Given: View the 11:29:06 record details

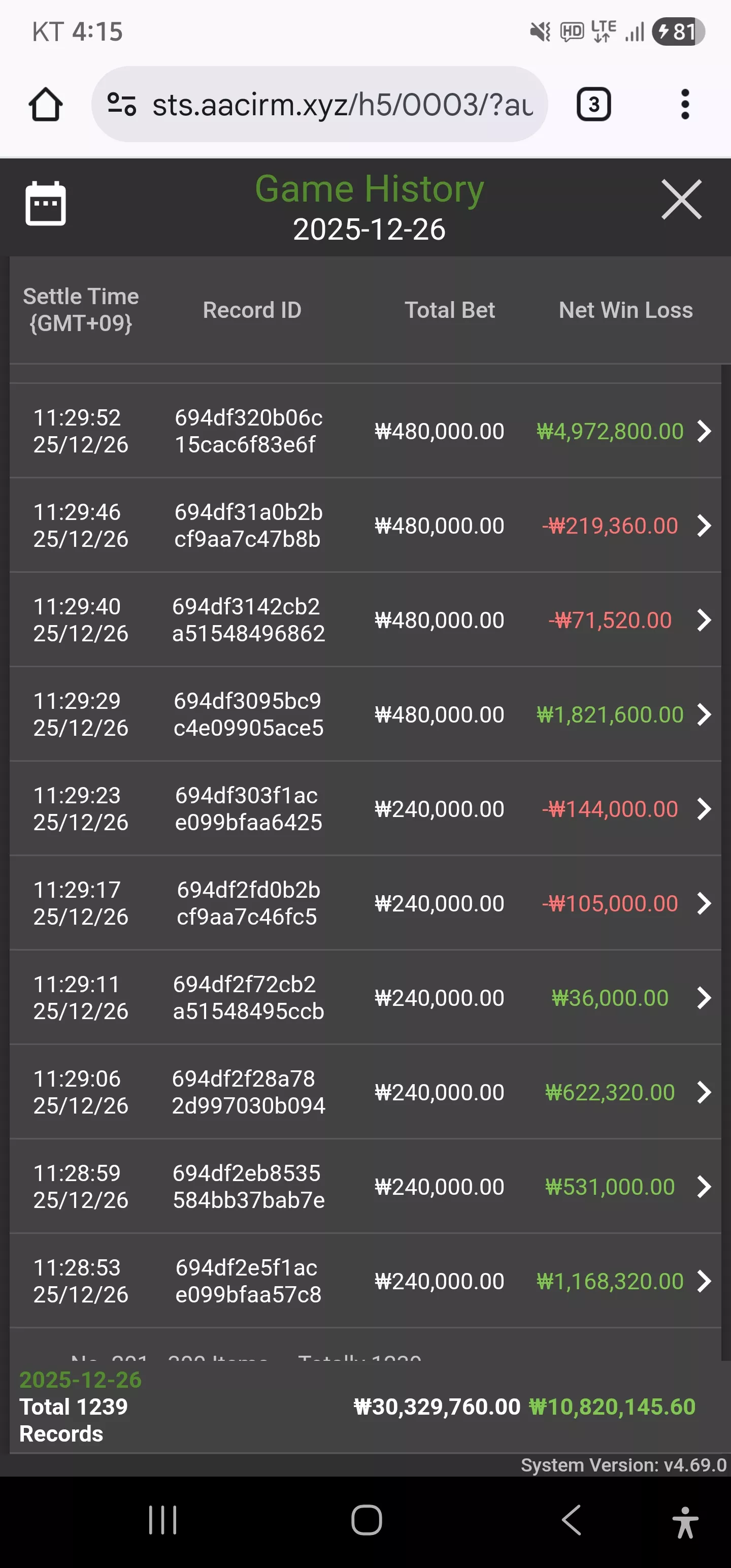Looking at the screenshot, I should (365, 1092).
